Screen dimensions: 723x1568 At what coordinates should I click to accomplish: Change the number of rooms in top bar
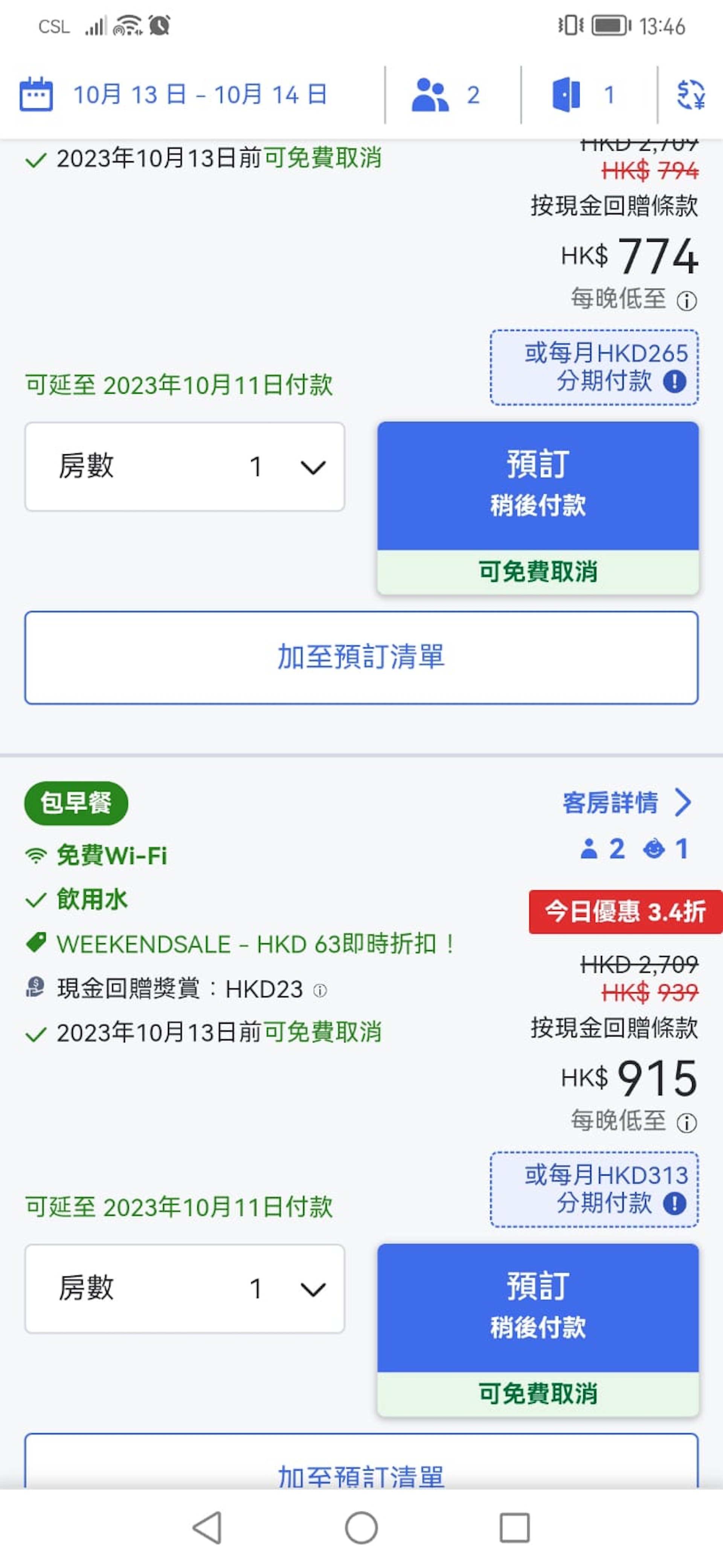tap(583, 95)
